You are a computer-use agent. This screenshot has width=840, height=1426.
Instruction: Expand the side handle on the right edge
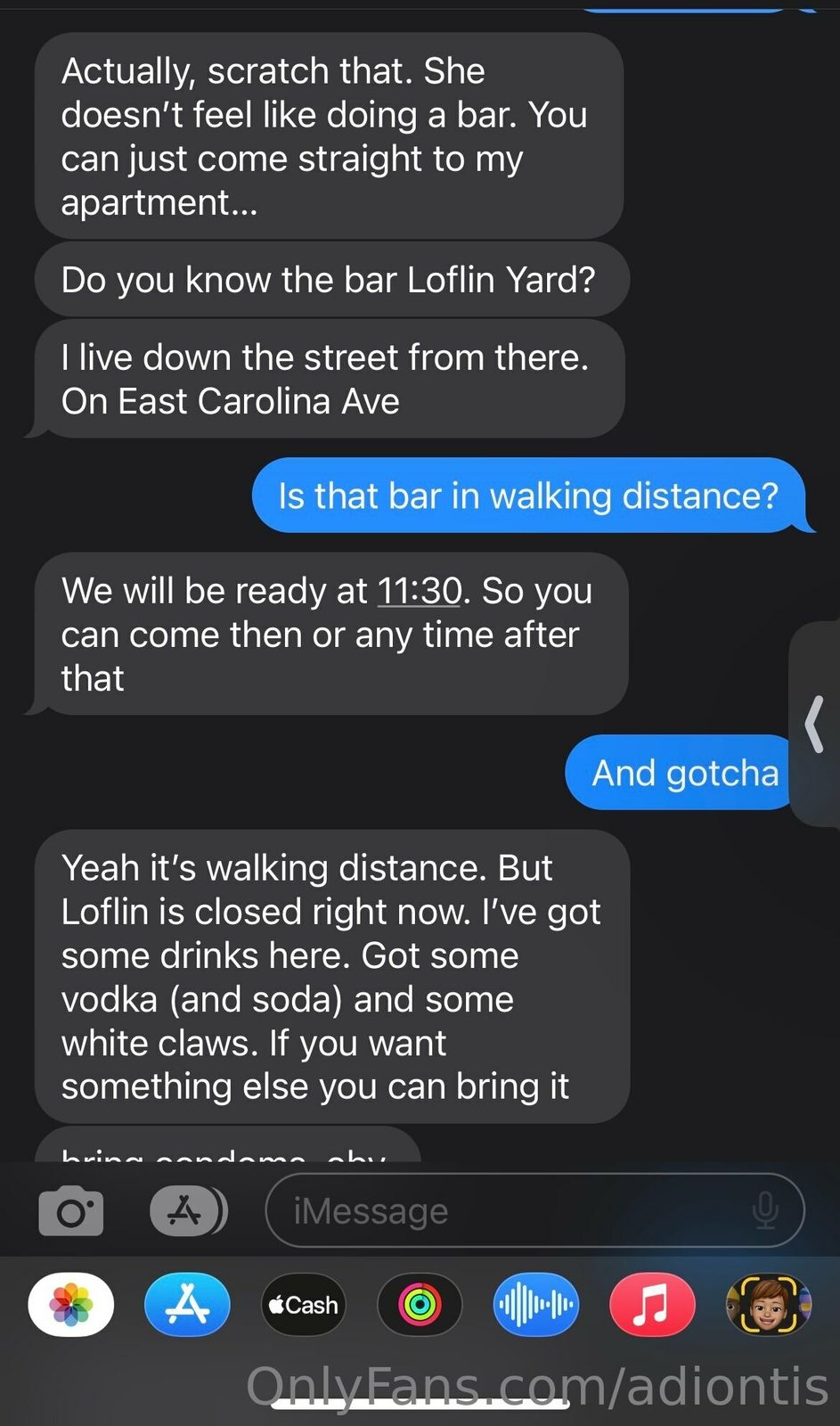(815, 724)
